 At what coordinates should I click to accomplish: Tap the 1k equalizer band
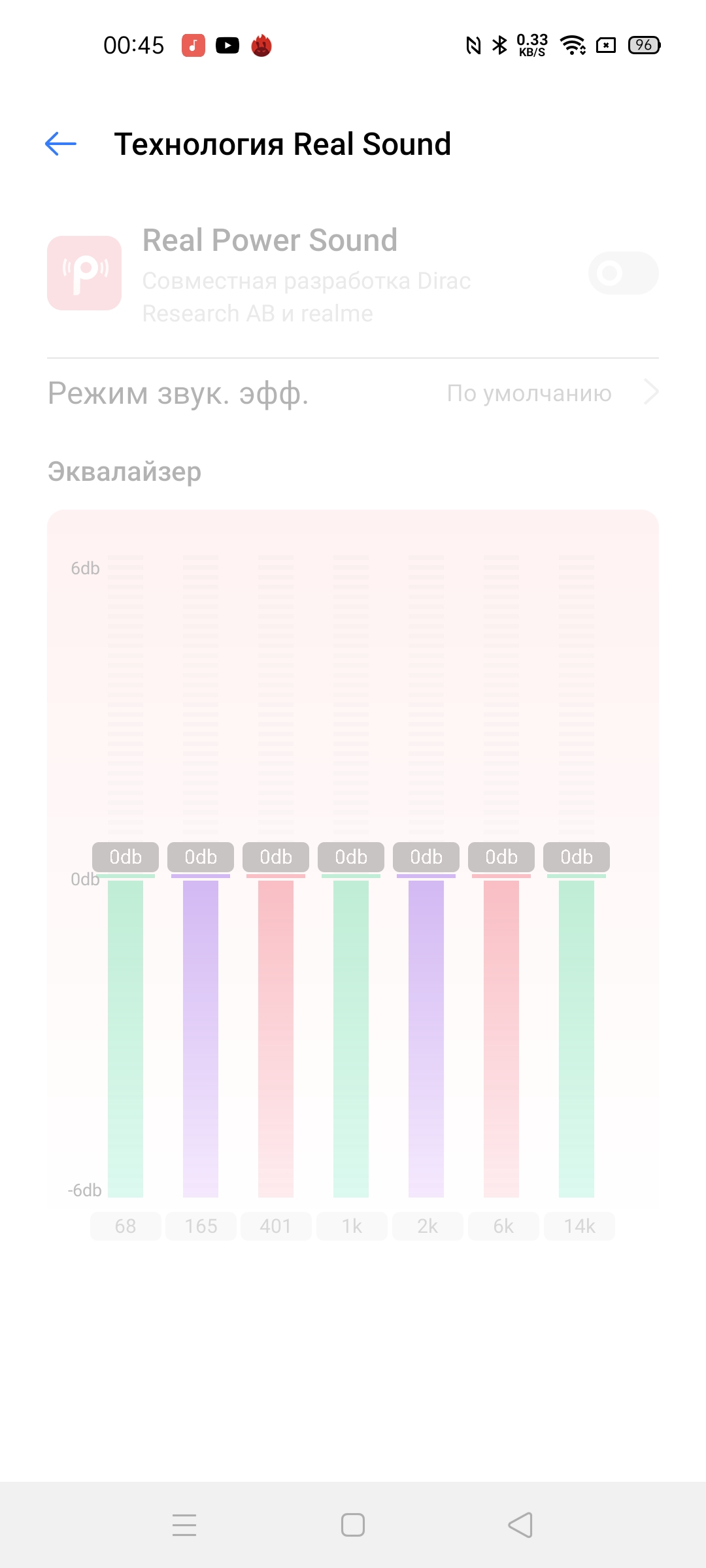352,1226
